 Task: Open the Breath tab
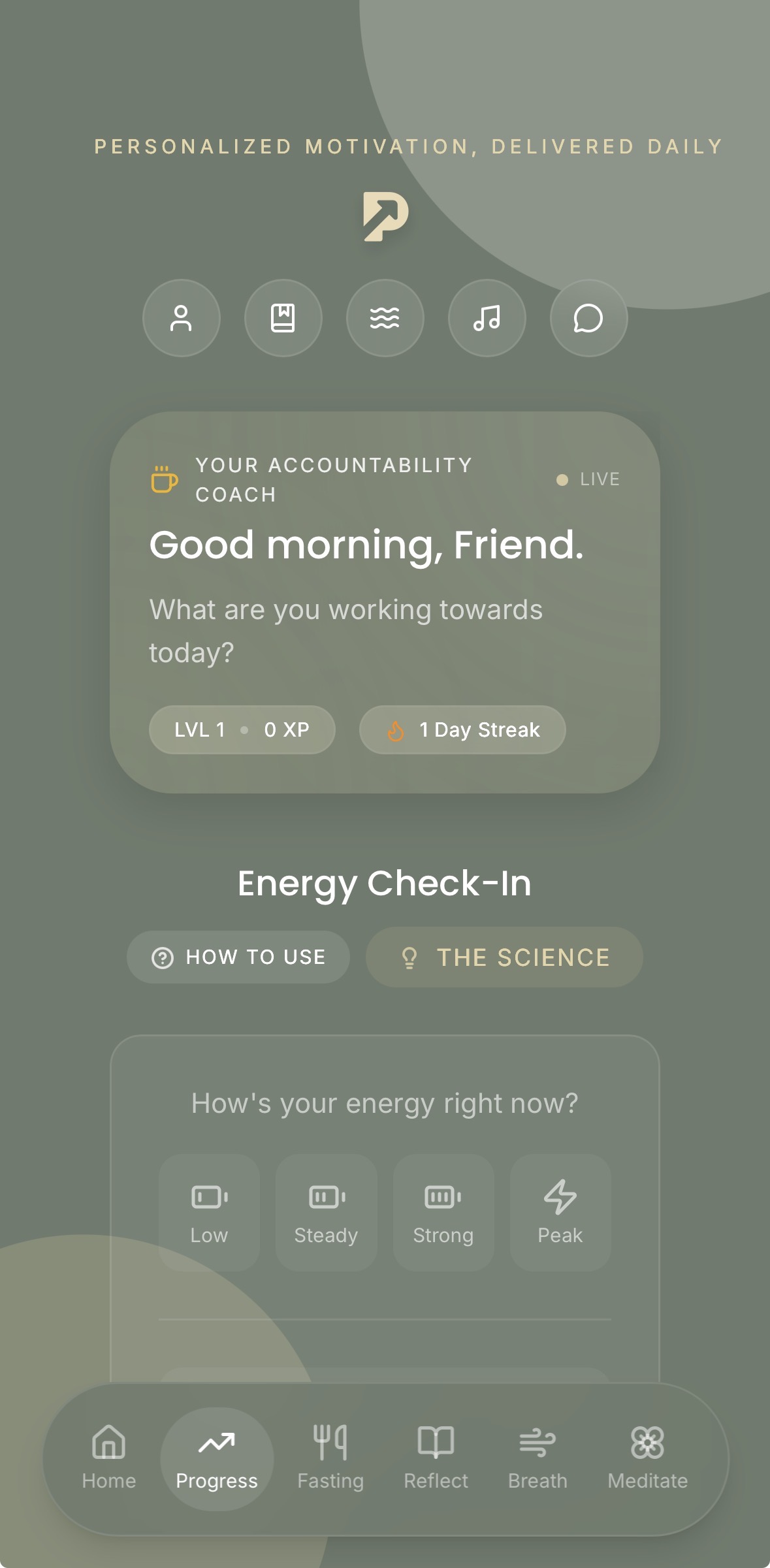point(537,1458)
